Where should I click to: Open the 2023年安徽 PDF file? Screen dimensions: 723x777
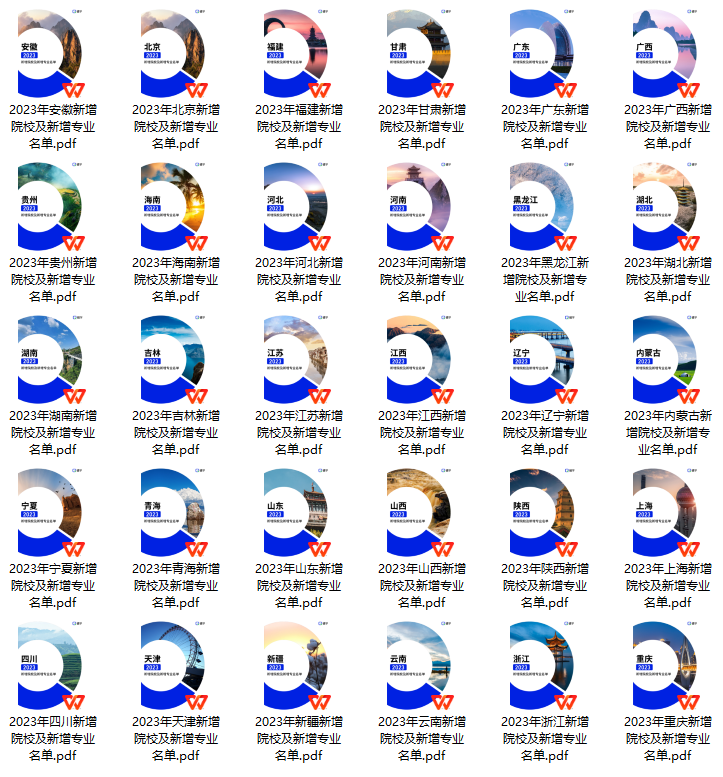pos(53,54)
